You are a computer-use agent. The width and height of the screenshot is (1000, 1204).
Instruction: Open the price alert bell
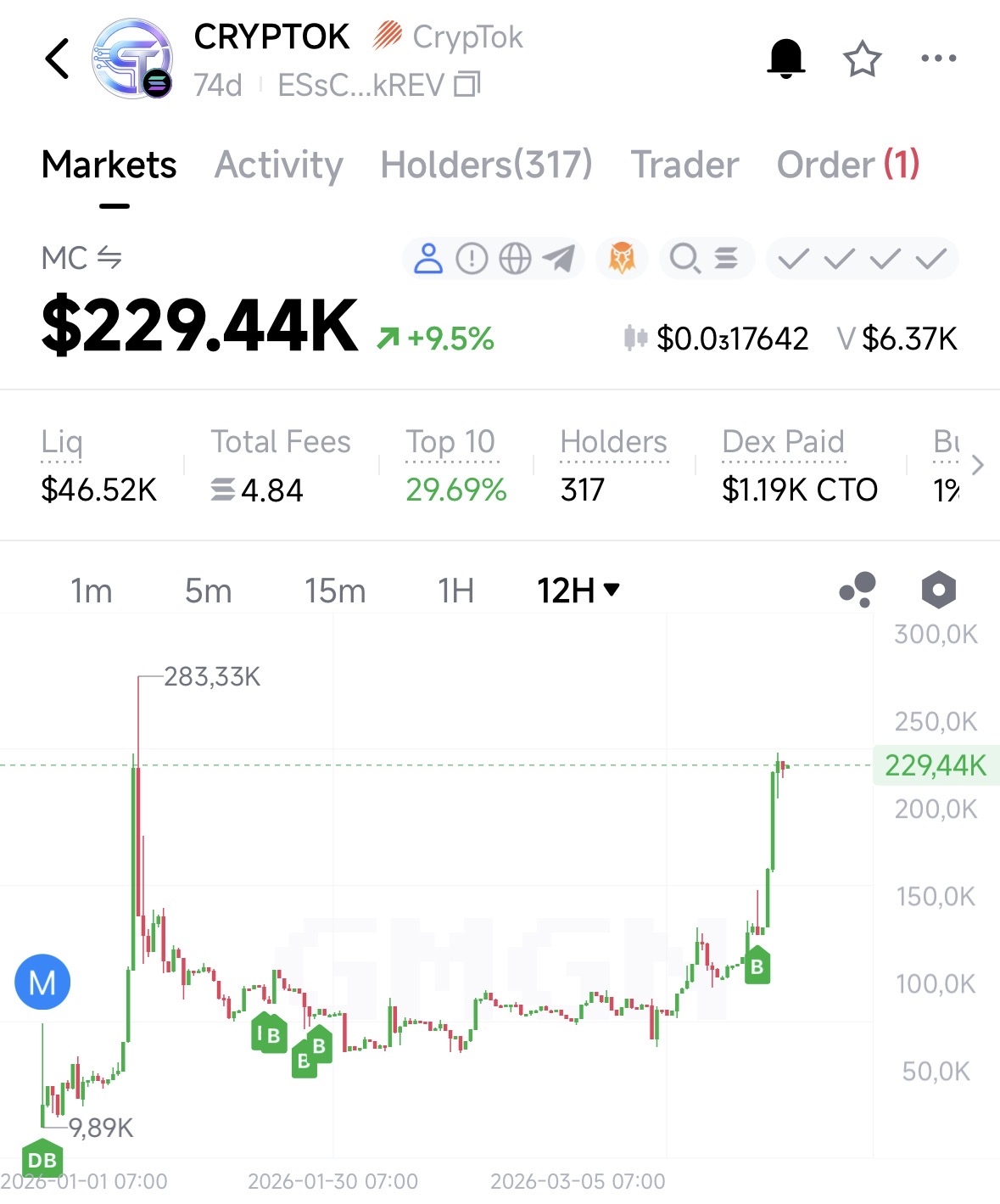point(785,59)
